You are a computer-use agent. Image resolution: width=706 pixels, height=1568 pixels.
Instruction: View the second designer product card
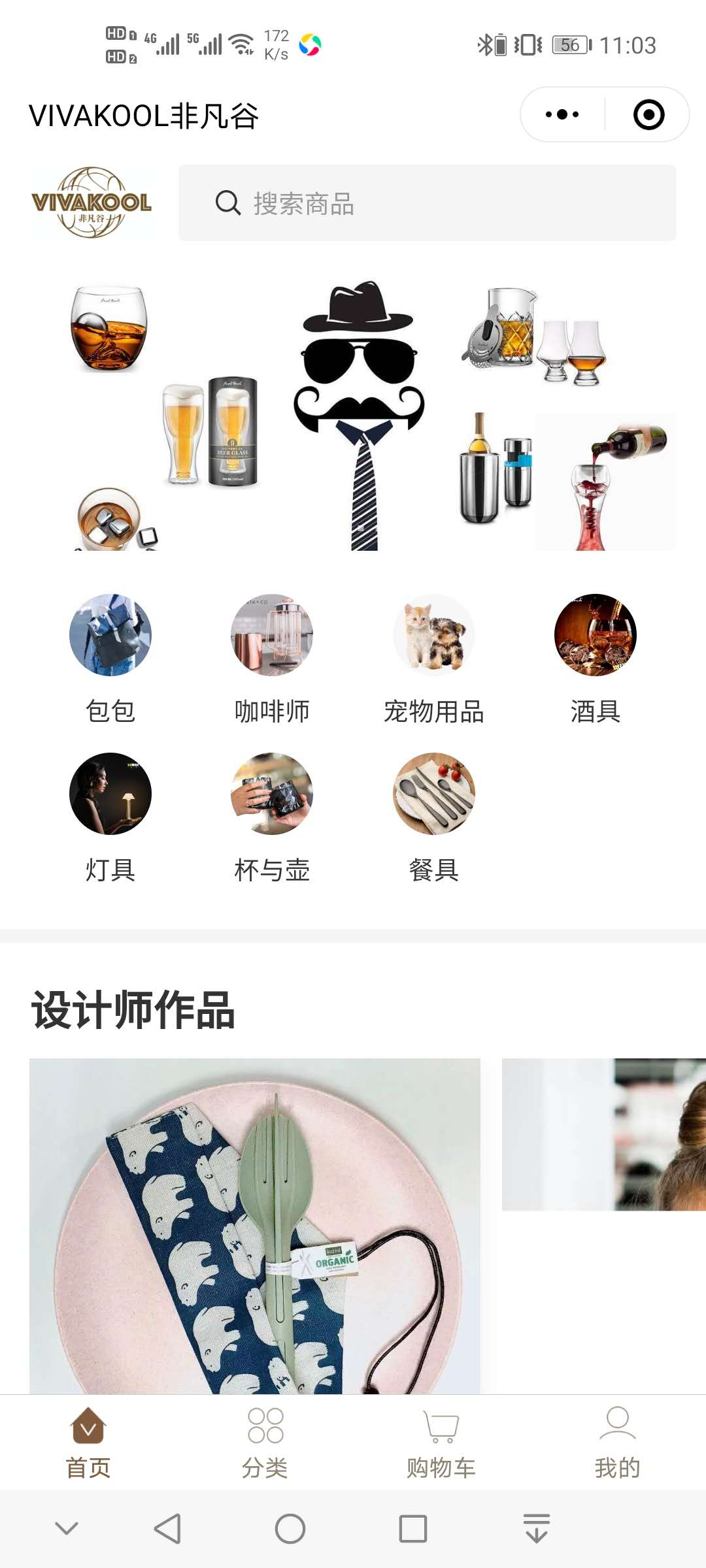(603, 1134)
